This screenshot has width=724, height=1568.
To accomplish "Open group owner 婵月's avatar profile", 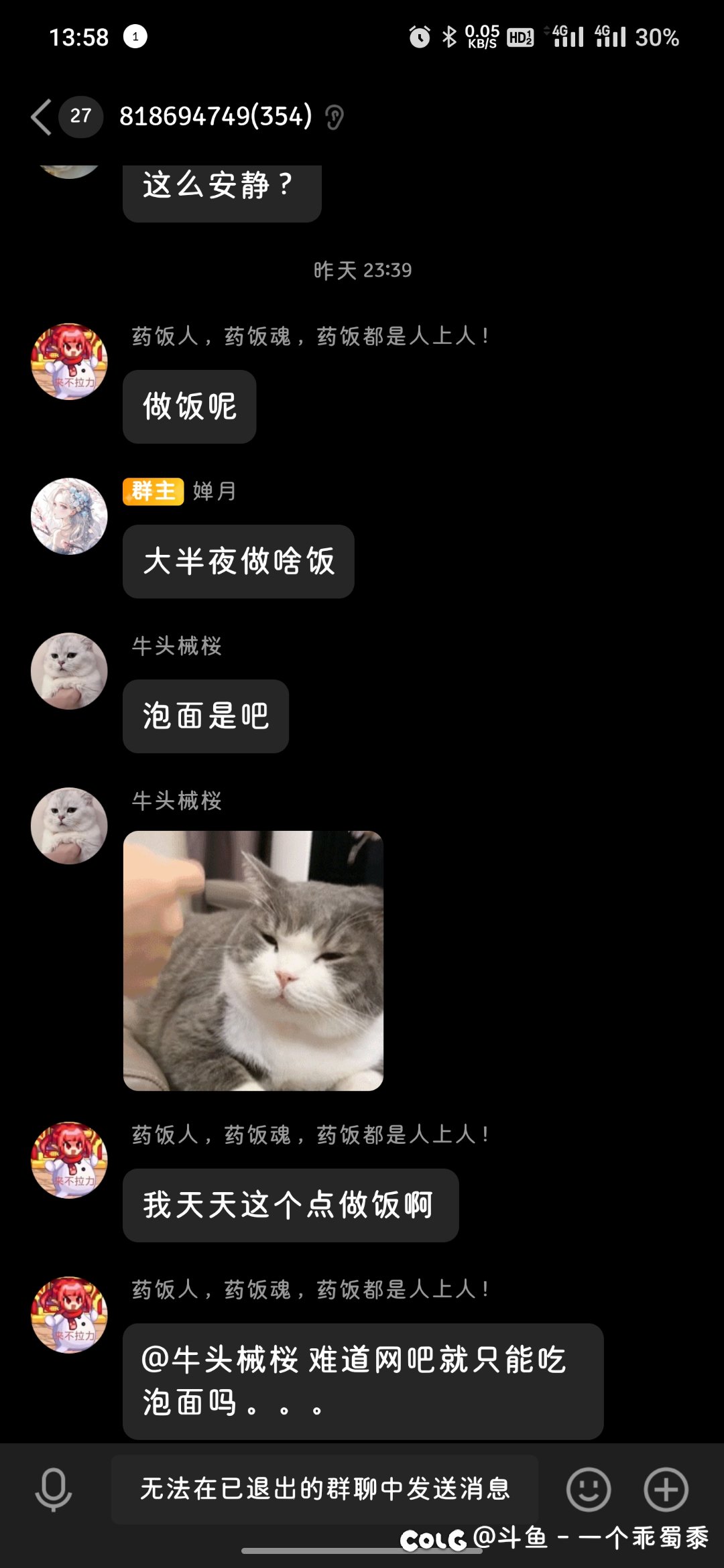I will coord(69,516).
